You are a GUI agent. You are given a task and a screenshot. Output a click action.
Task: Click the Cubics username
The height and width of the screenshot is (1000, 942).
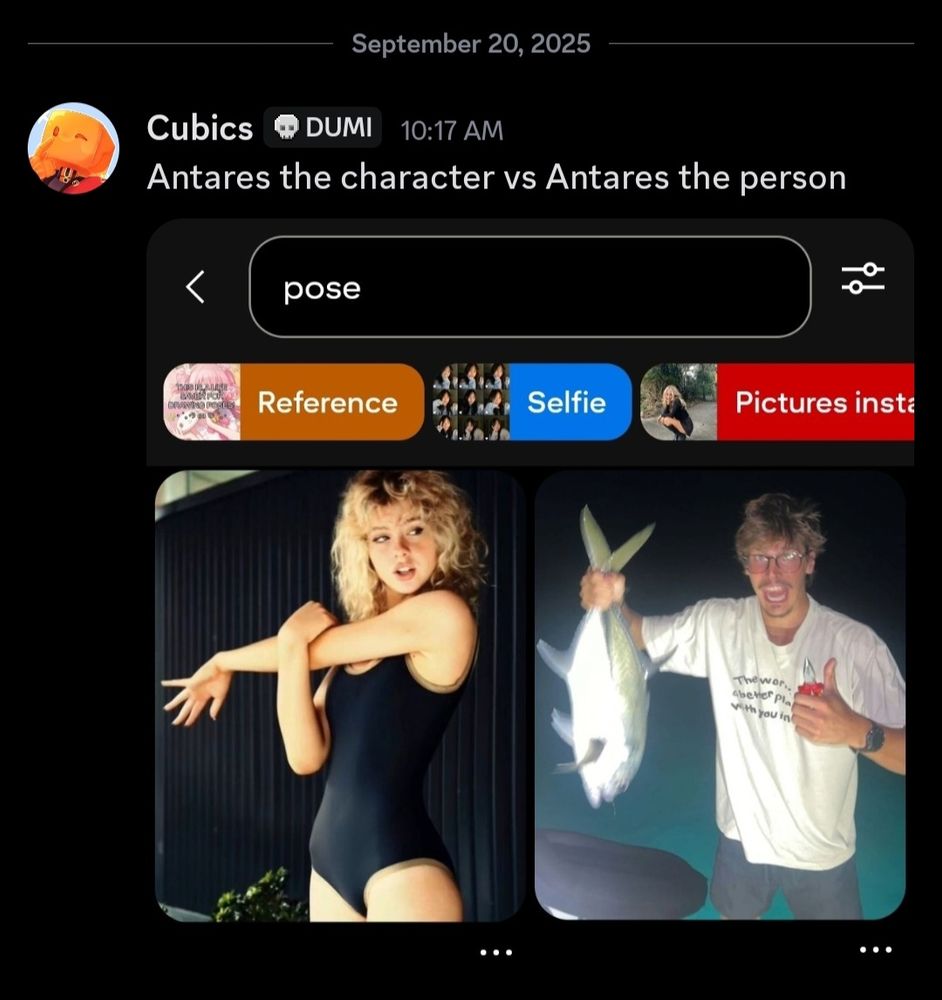click(200, 128)
